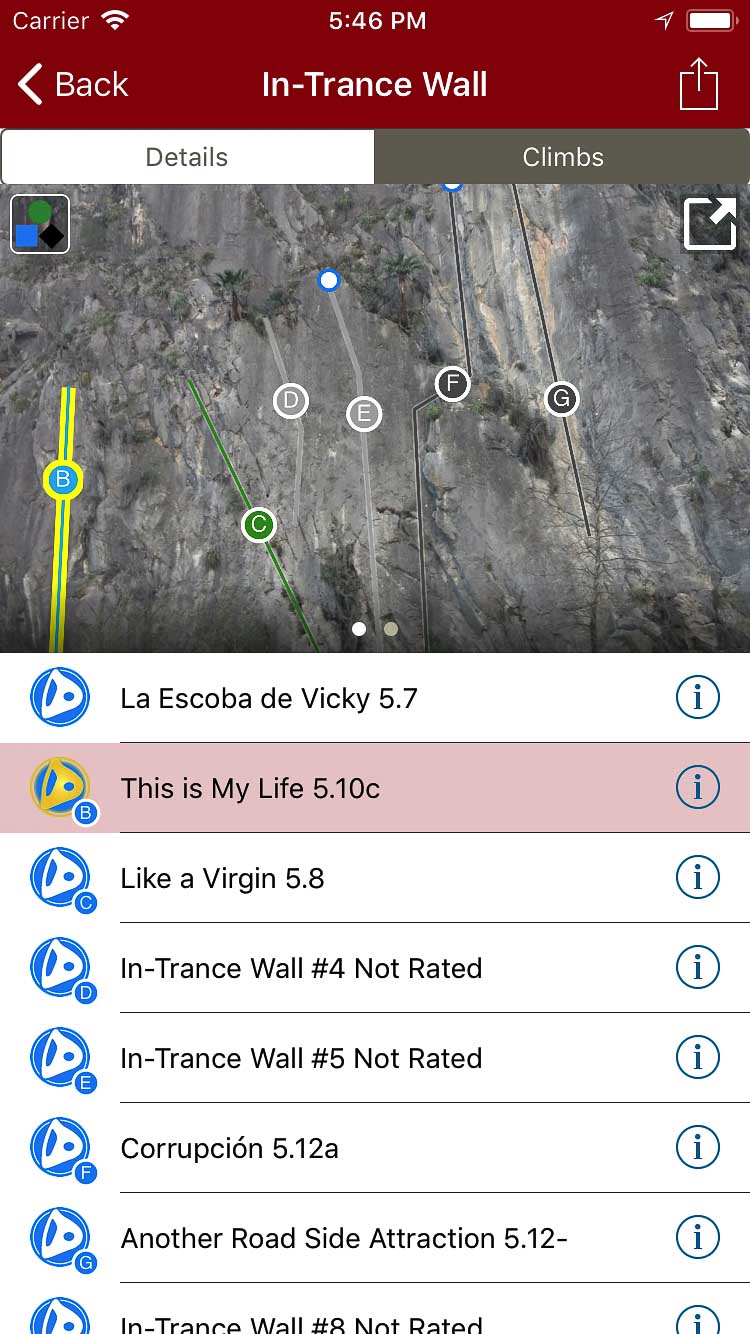This screenshot has width=750, height=1334.
Task: Open In-Trance Wall #5 Not Rated
Action: coord(301,1058)
